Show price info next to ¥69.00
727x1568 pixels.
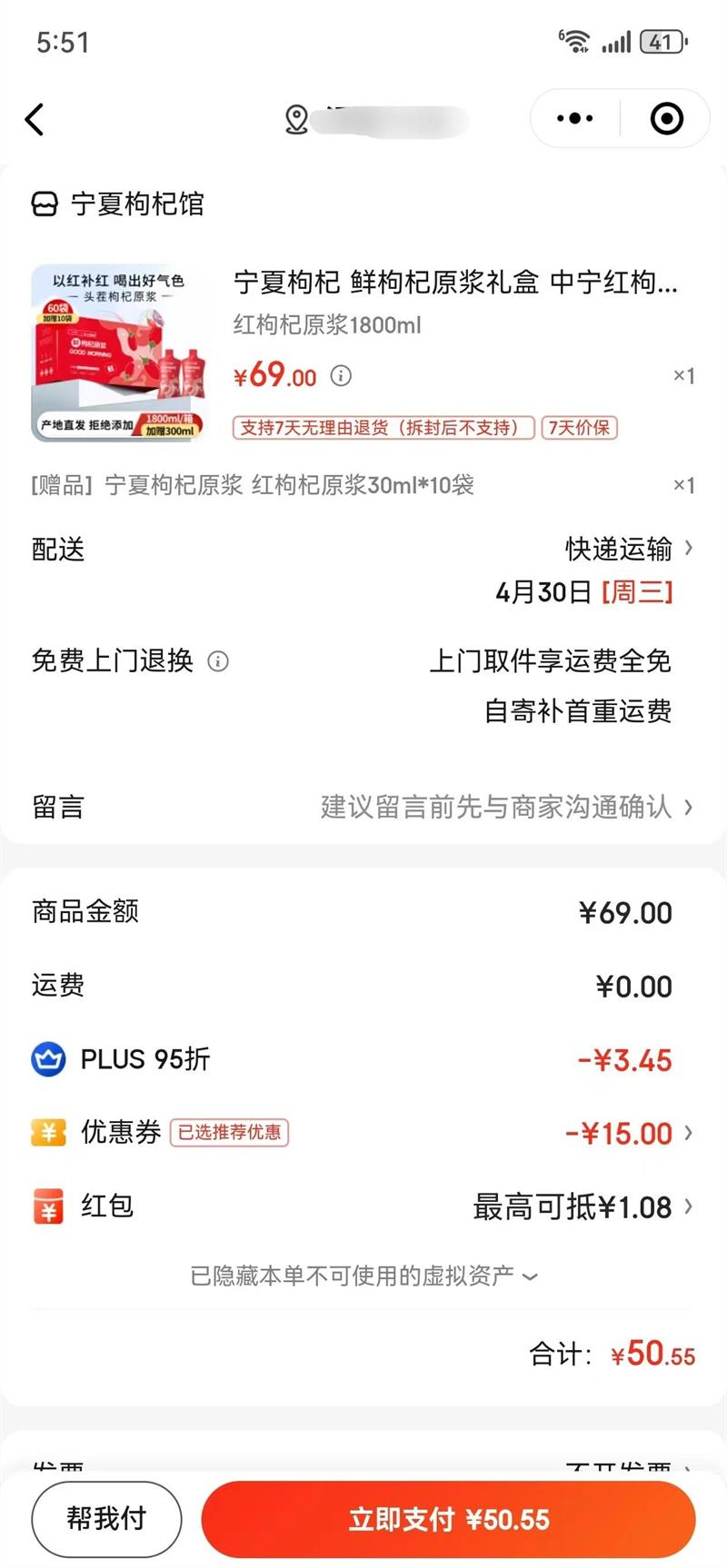tap(341, 376)
